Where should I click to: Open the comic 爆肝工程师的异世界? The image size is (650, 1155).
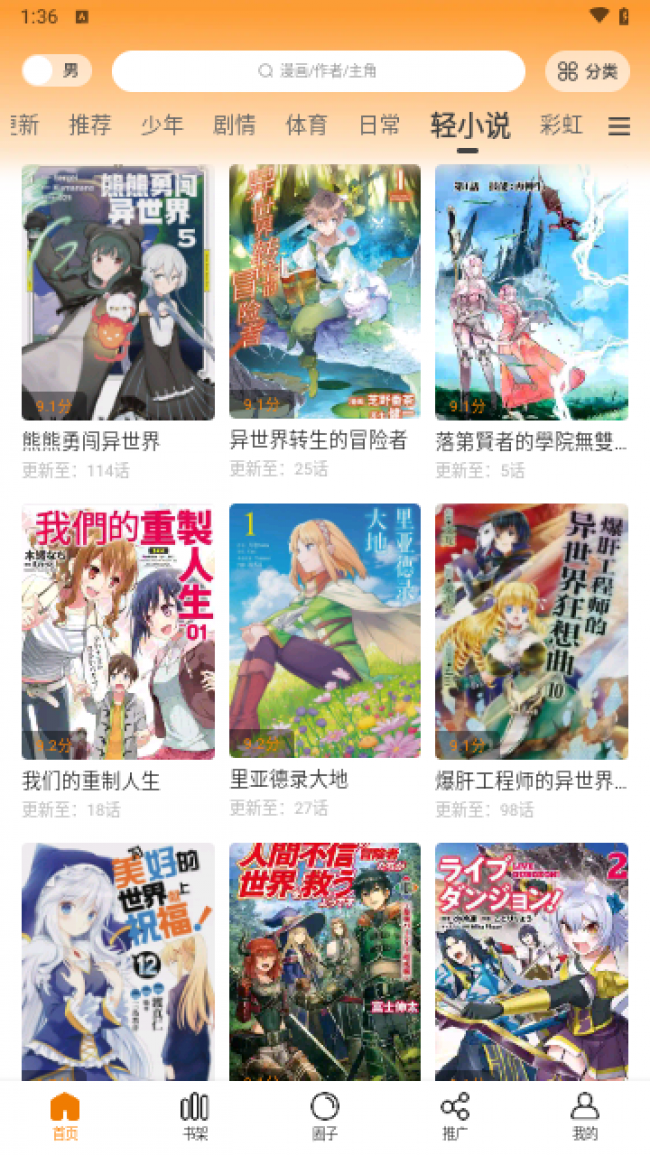pos(531,631)
